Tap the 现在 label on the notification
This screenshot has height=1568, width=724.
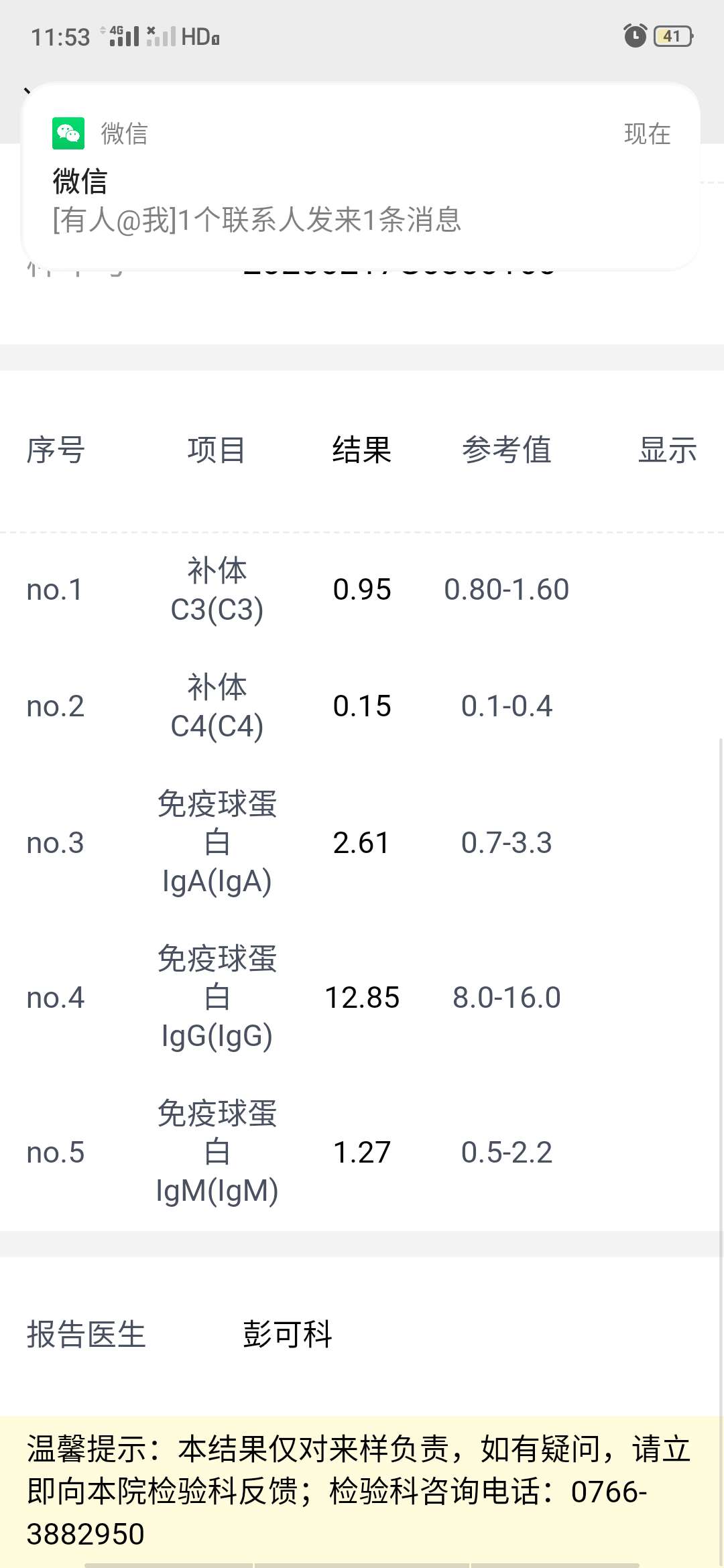(646, 134)
